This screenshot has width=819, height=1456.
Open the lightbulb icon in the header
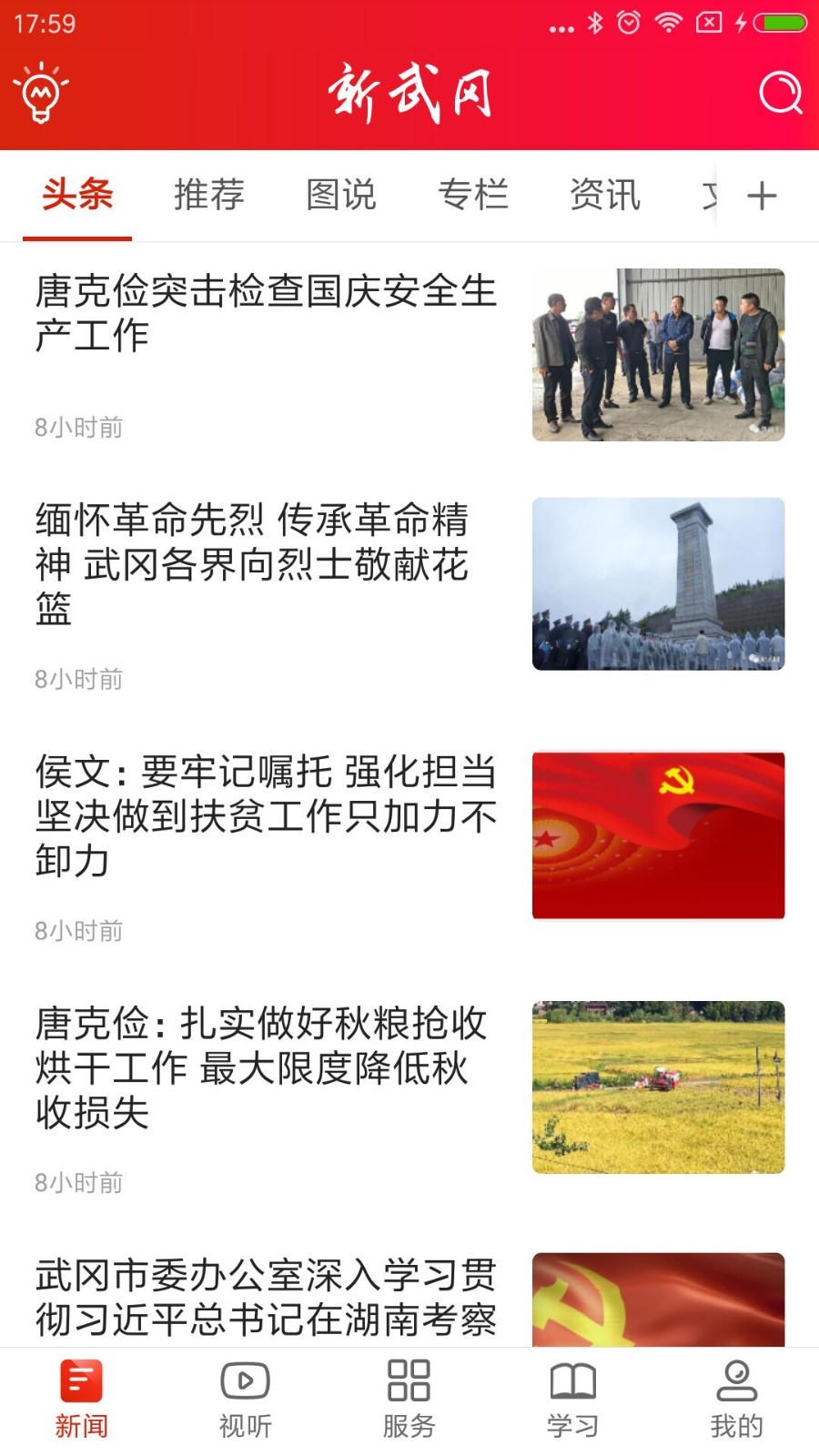tap(41, 92)
